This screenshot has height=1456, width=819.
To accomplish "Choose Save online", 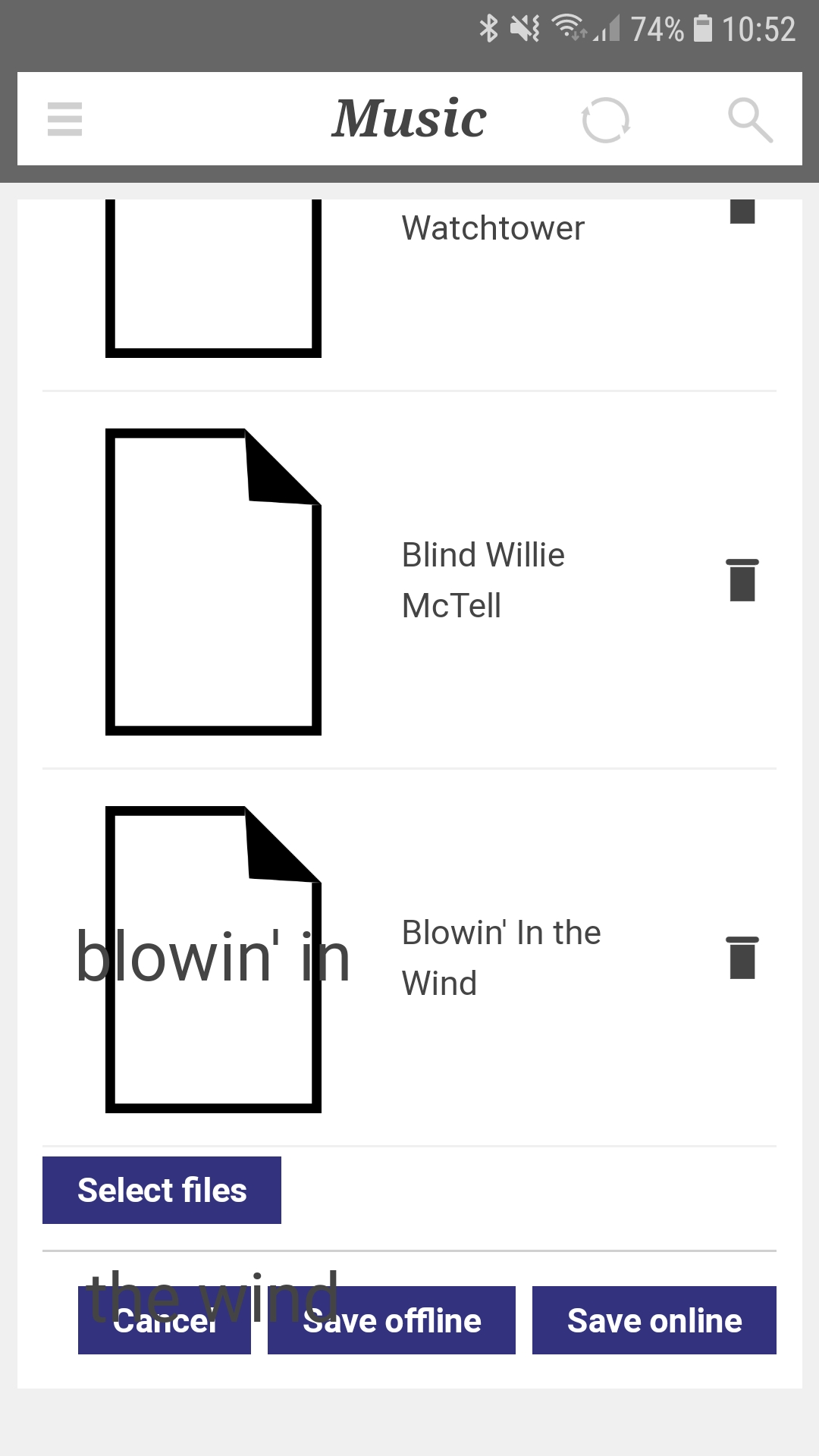I will click(654, 1320).
